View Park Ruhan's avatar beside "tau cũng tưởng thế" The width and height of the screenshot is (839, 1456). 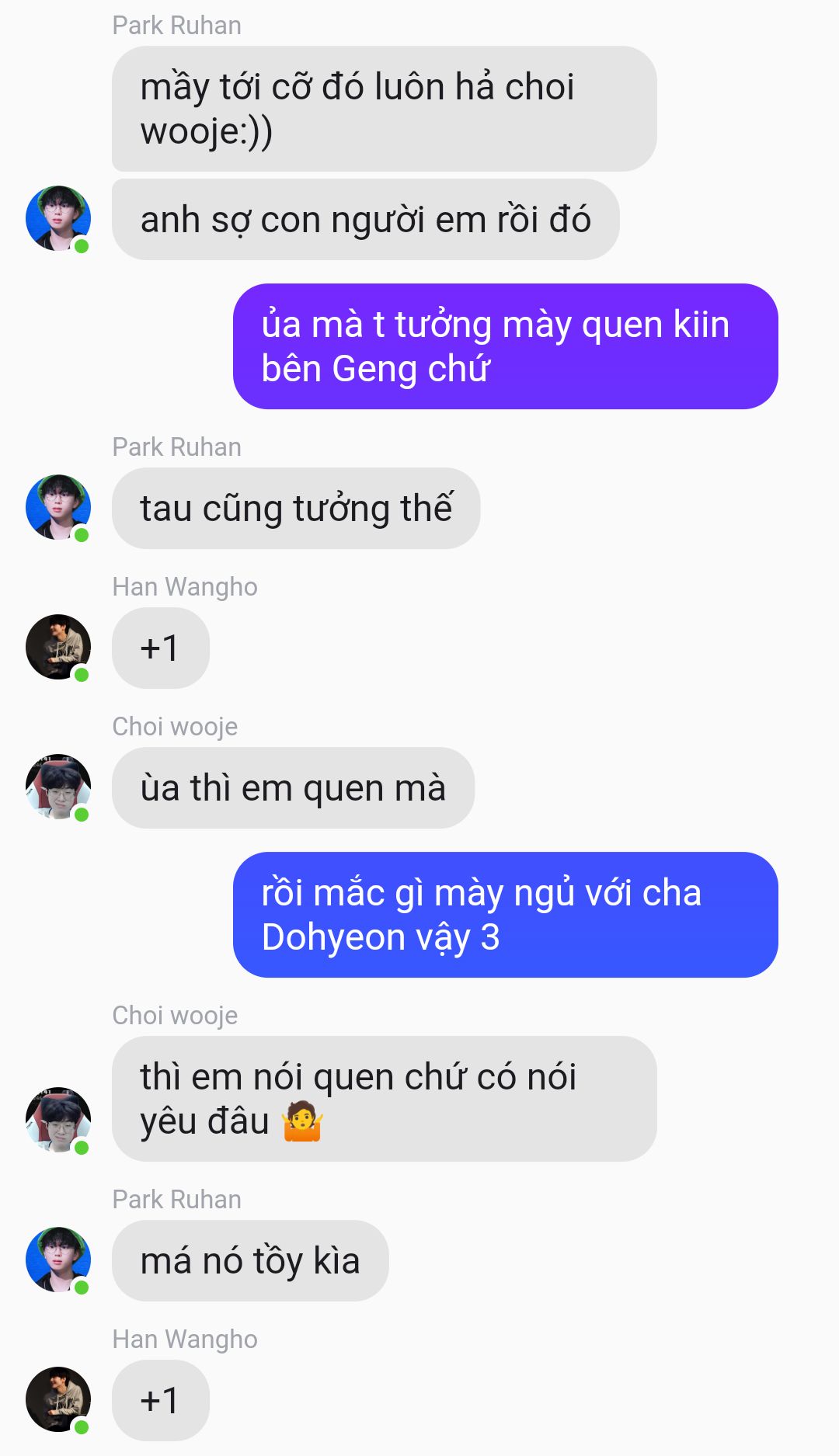coord(58,507)
